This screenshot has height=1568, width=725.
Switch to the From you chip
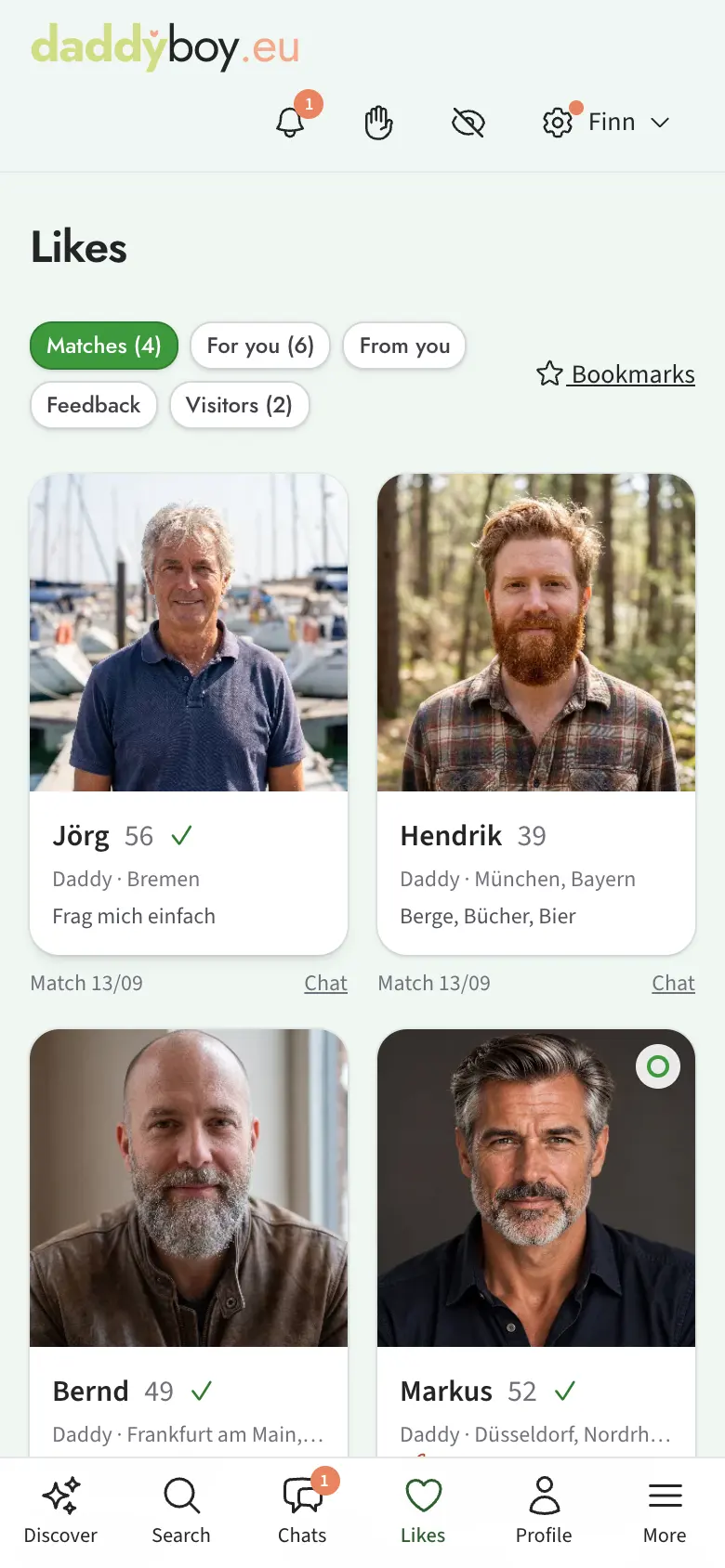[x=404, y=346]
